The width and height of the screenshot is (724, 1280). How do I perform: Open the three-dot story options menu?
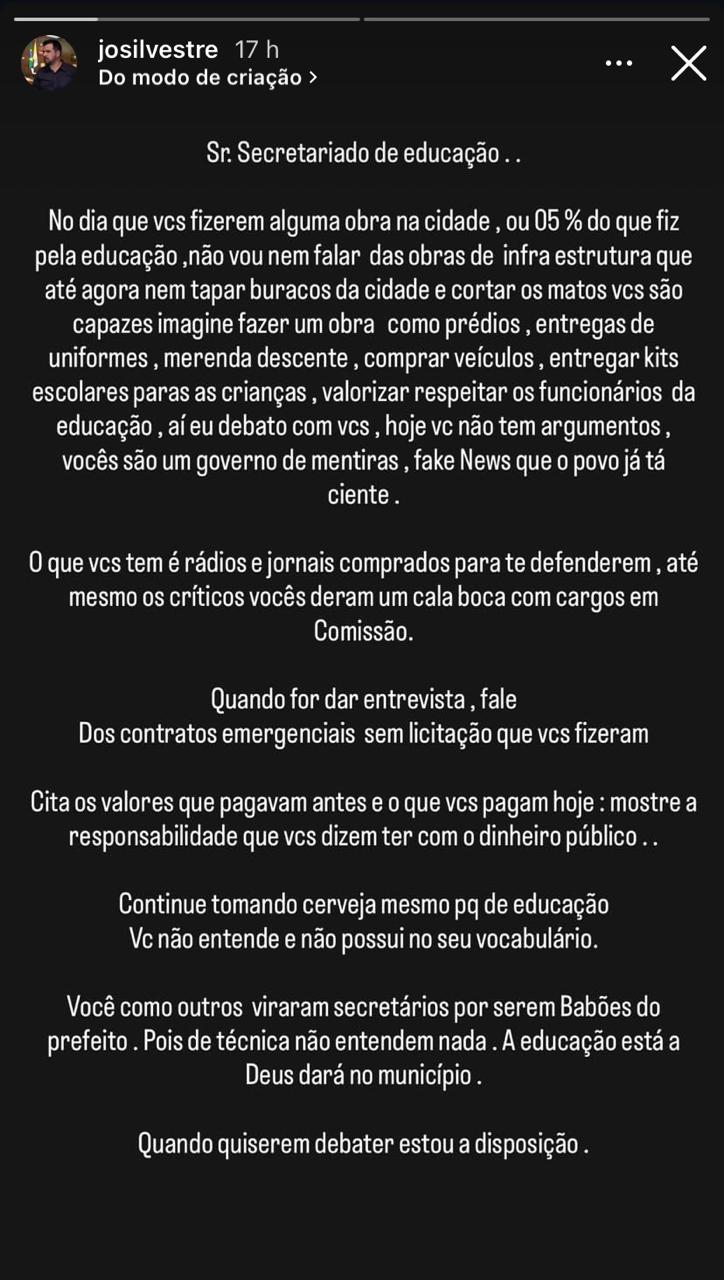click(x=619, y=63)
